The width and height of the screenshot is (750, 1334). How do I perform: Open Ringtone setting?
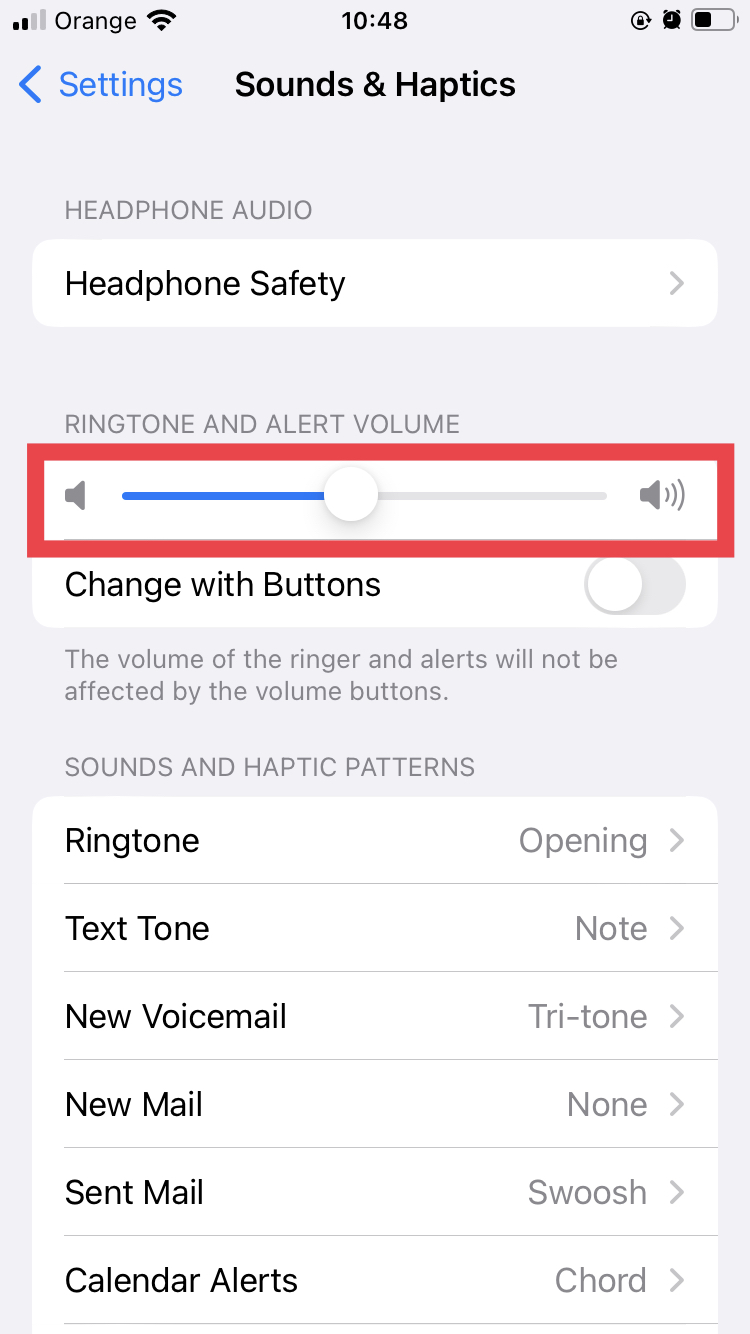pos(375,840)
